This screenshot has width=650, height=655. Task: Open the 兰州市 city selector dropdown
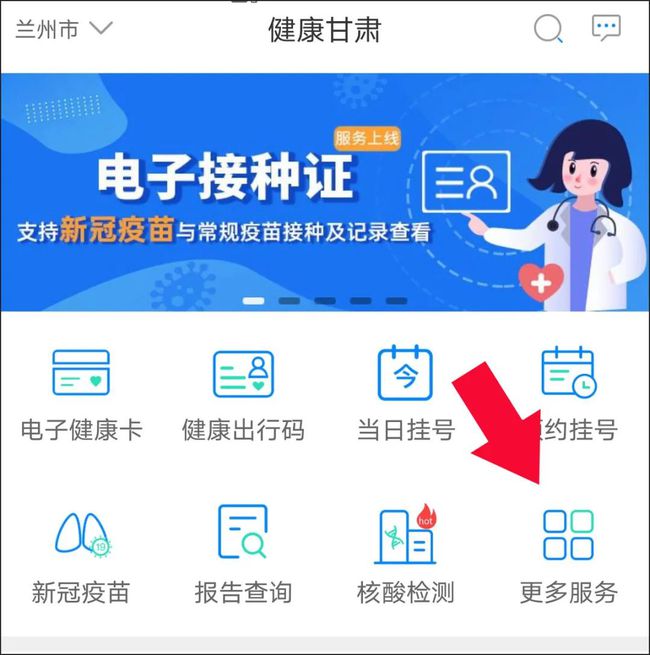click(63, 29)
